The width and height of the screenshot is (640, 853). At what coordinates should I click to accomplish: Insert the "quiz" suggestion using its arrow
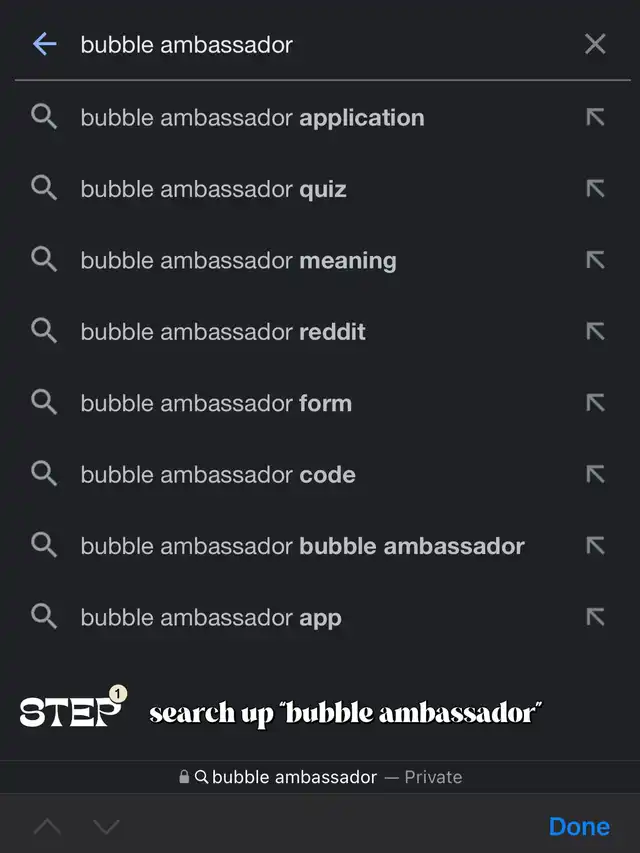coord(595,189)
